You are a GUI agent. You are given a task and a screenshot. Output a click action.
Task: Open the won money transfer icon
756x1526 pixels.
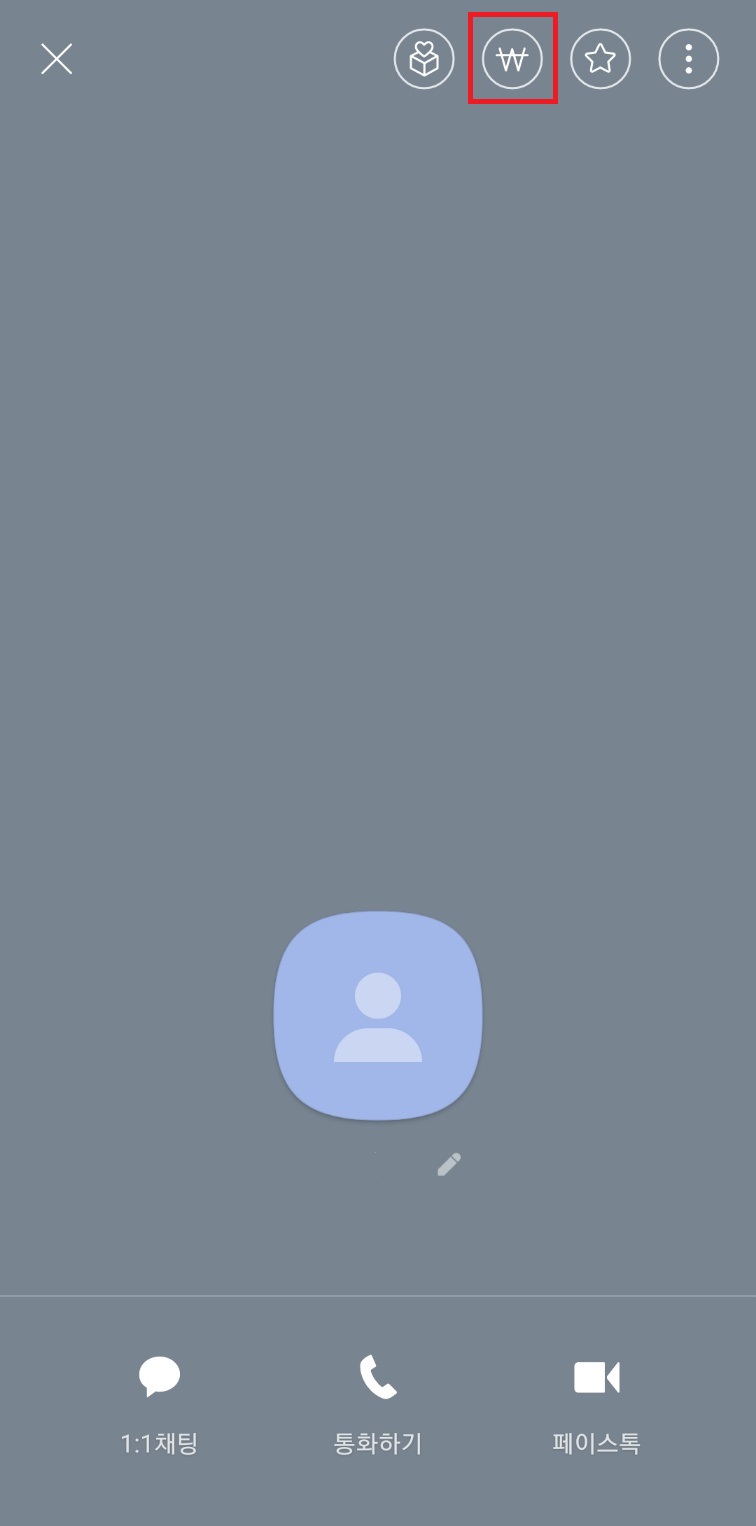(512, 60)
